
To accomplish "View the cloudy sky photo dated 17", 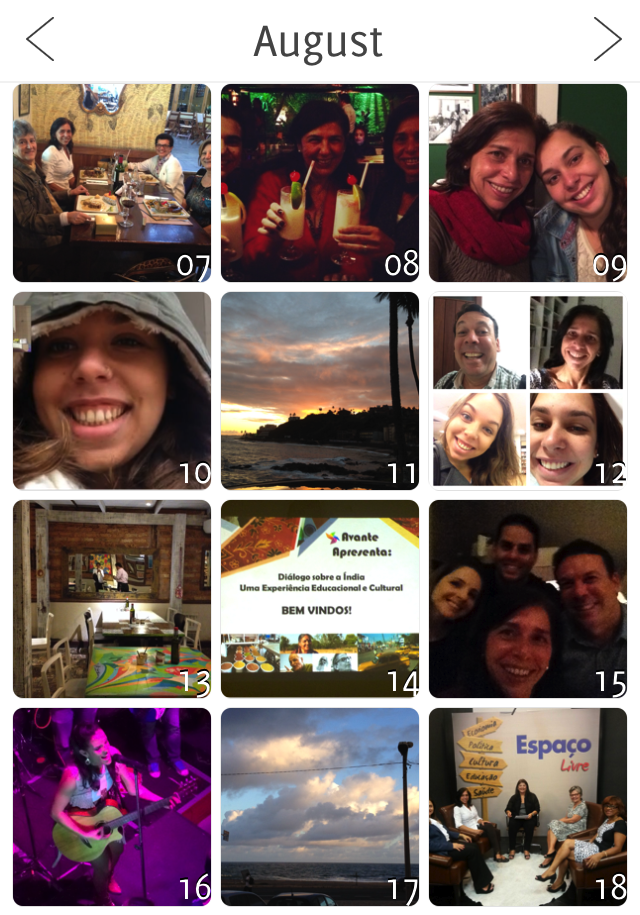I will 320,807.
